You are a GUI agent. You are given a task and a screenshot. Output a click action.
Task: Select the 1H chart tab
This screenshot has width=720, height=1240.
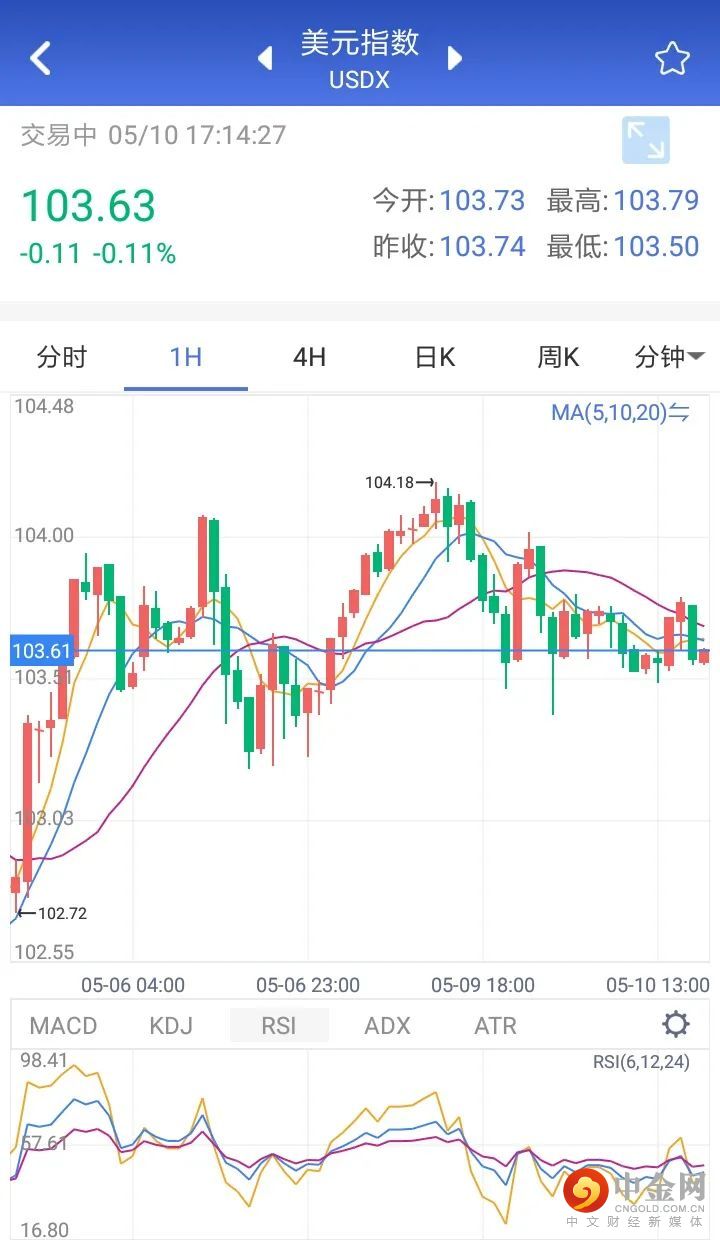(x=186, y=357)
